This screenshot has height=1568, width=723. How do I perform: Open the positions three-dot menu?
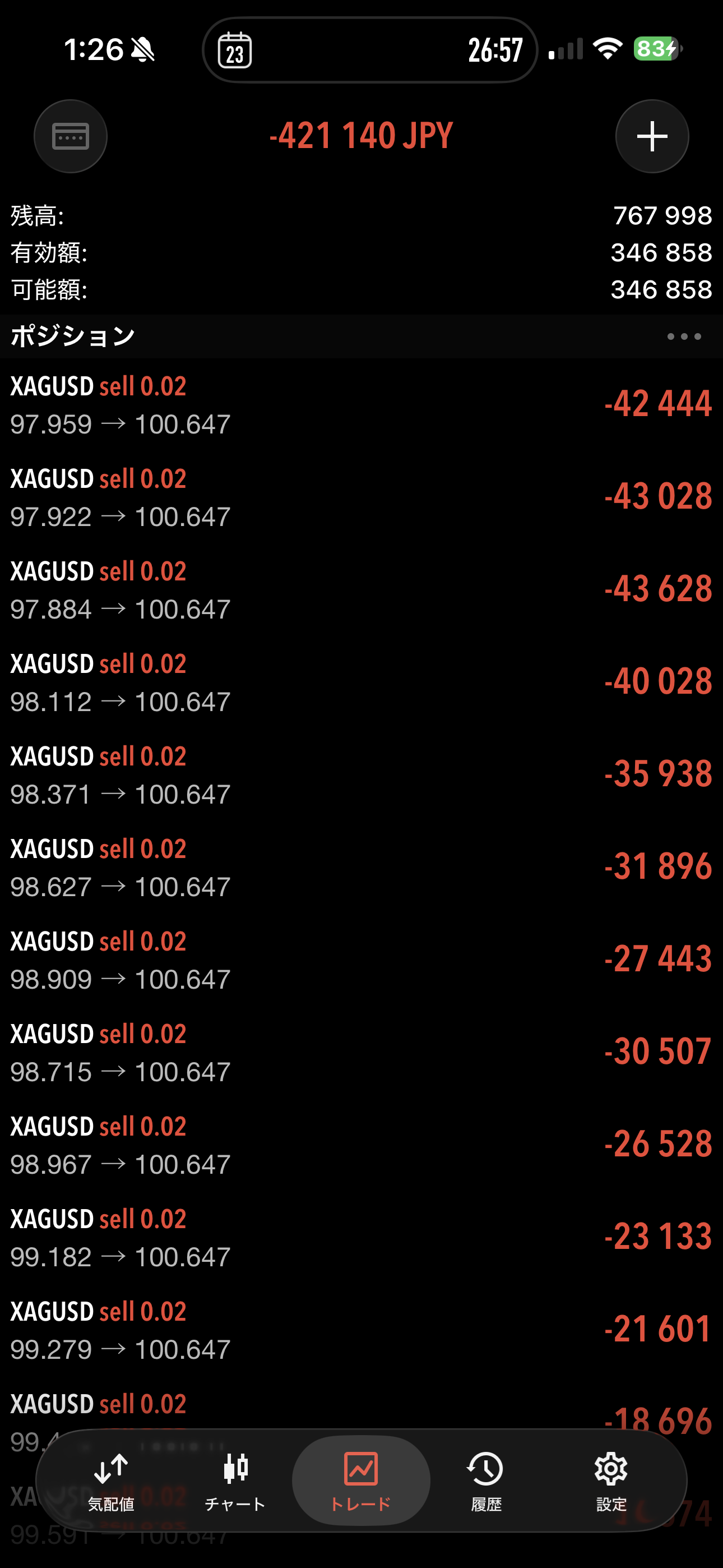[x=683, y=336]
